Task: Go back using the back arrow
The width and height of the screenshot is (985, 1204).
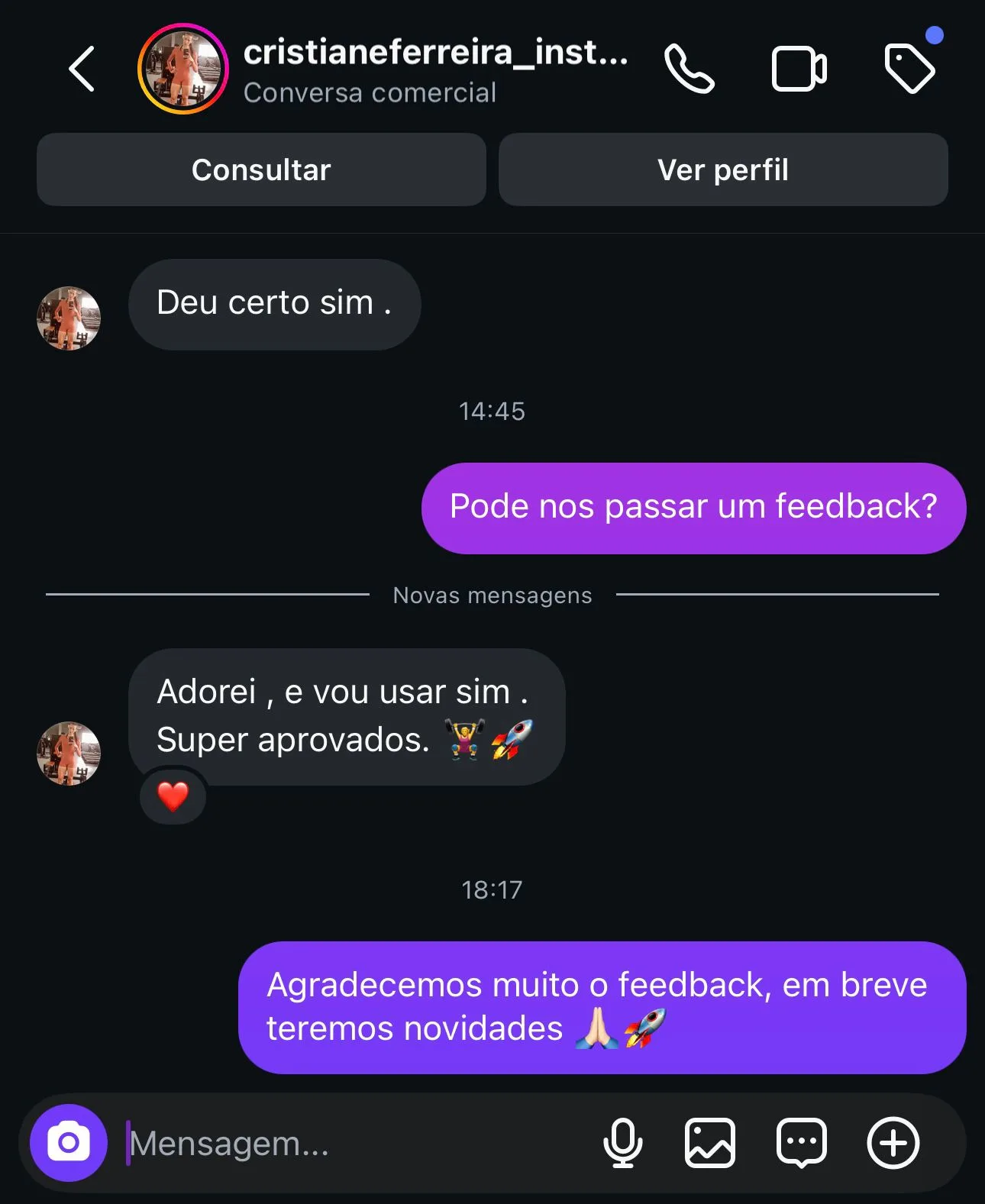Action: coord(82,68)
